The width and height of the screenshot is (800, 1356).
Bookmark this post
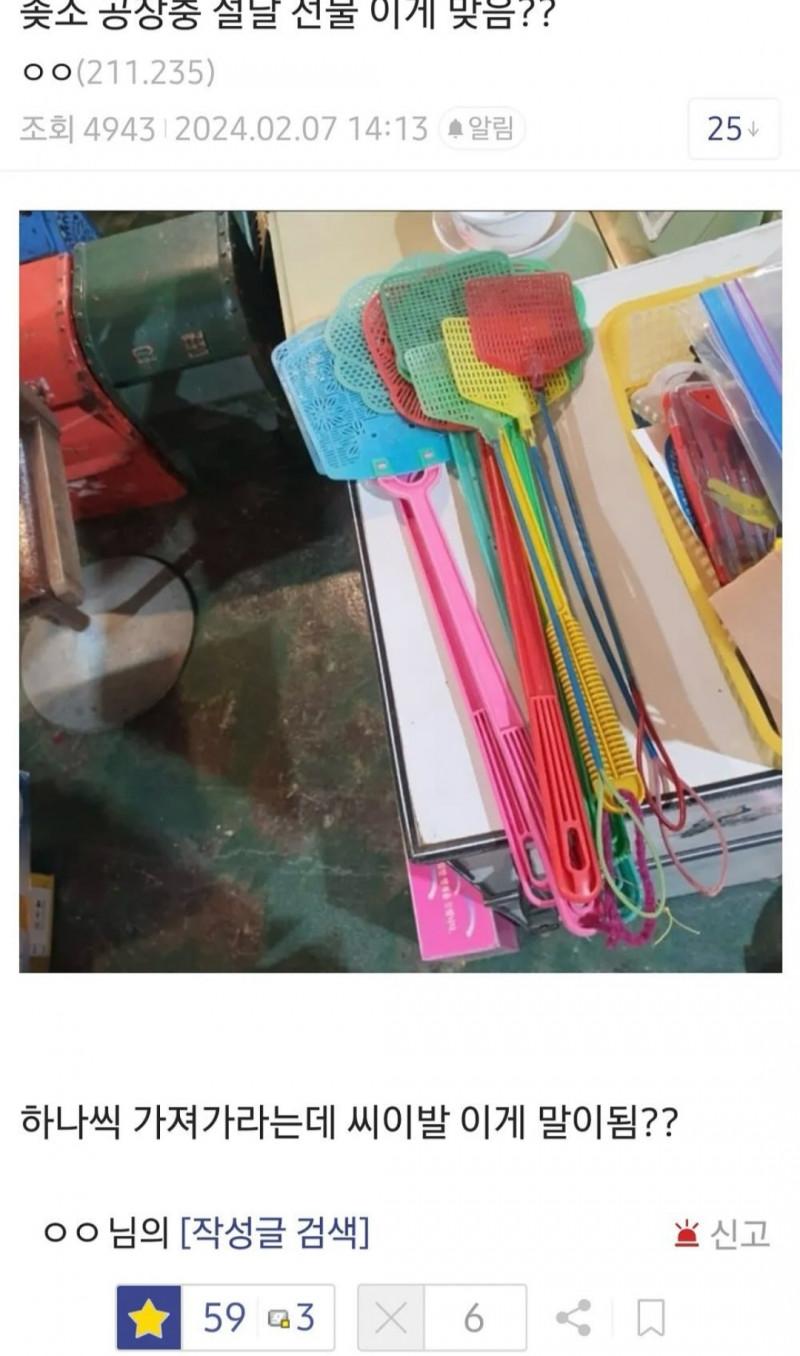tap(651, 1318)
